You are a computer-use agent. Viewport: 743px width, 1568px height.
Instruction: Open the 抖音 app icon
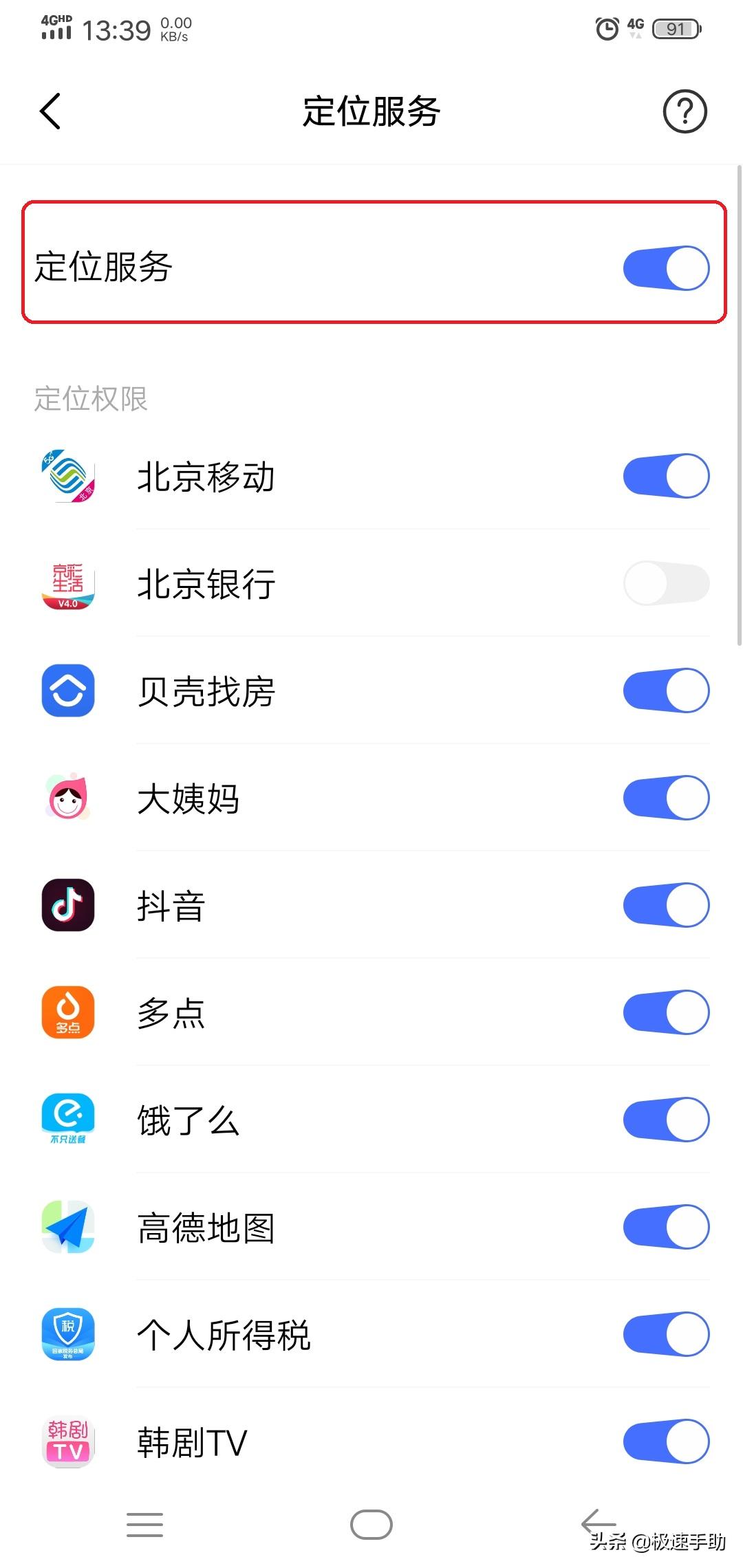click(x=67, y=905)
